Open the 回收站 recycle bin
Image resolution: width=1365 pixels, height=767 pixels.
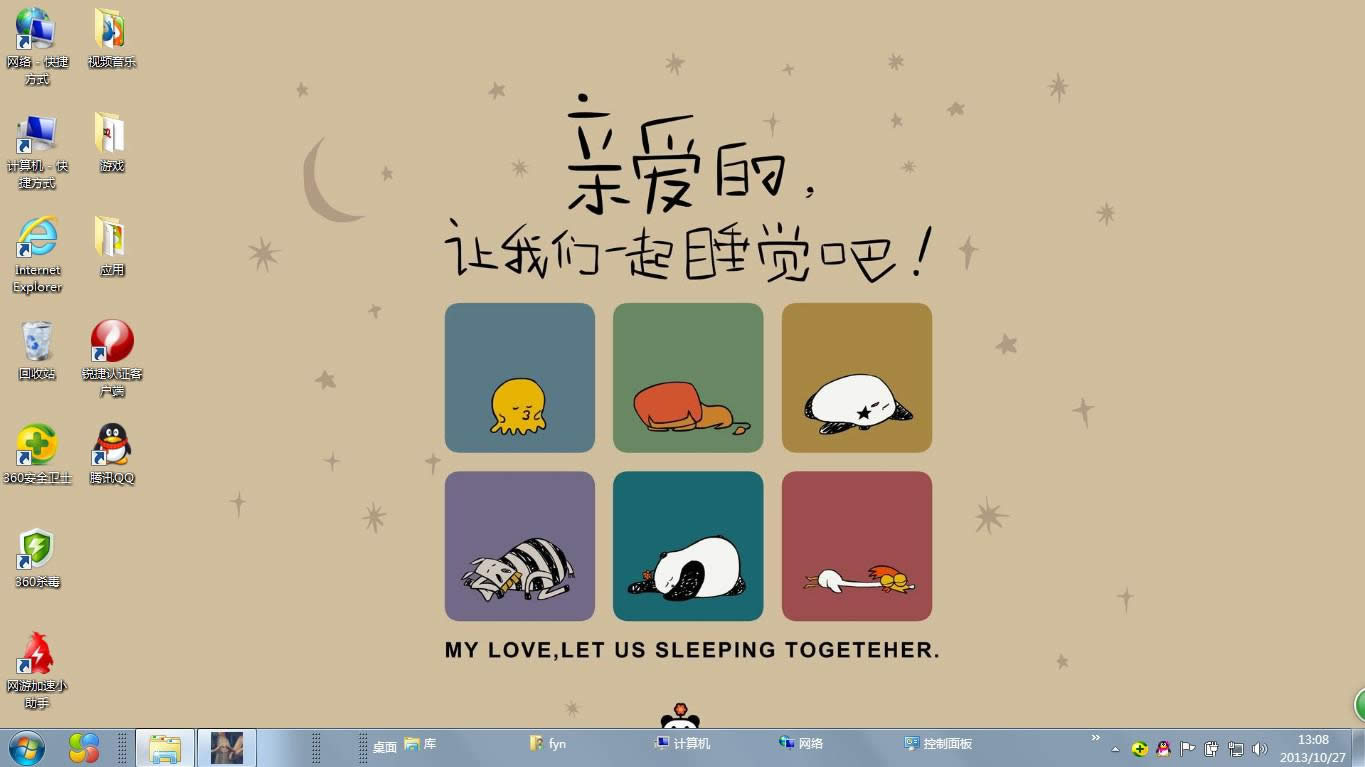37,342
